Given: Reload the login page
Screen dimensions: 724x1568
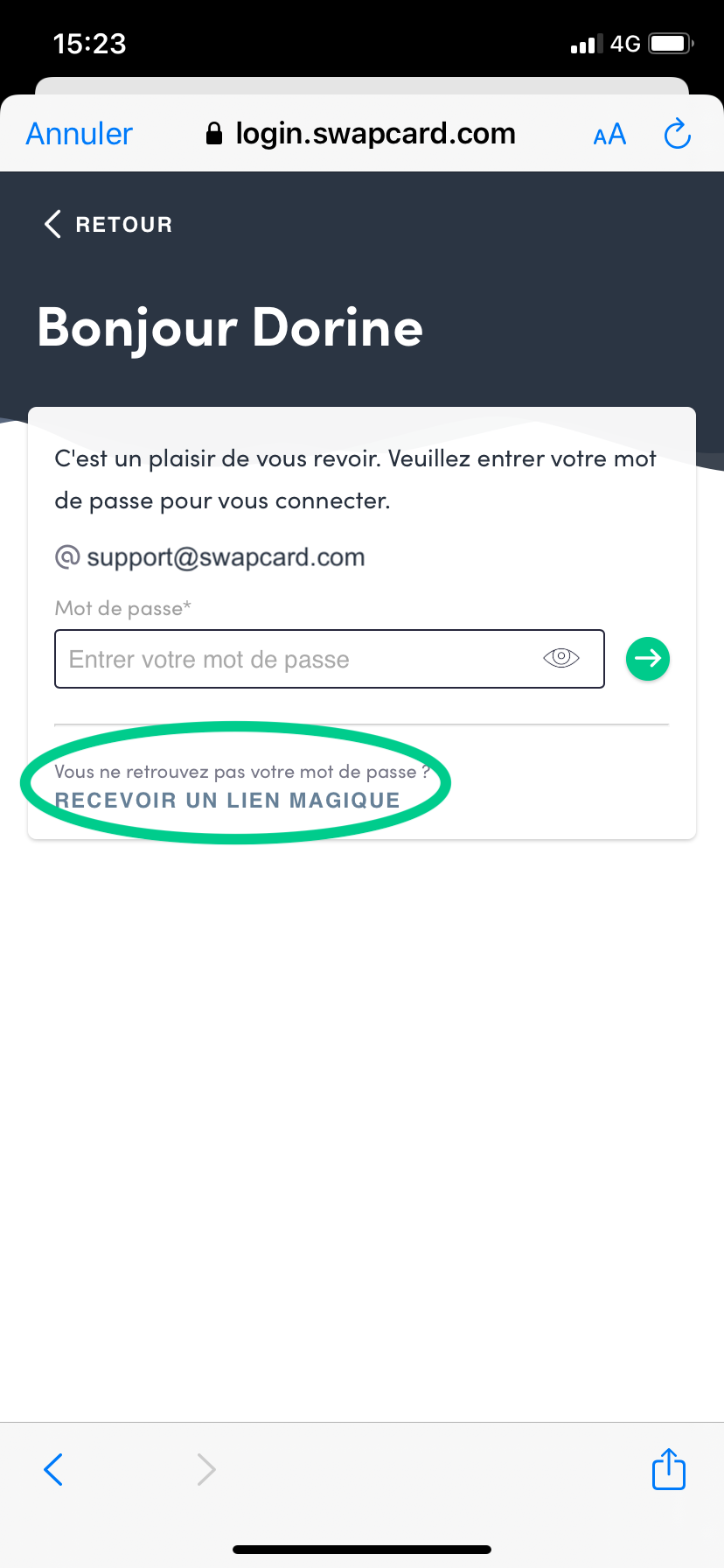Looking at the screenshot, I should [x=678, y=134].
